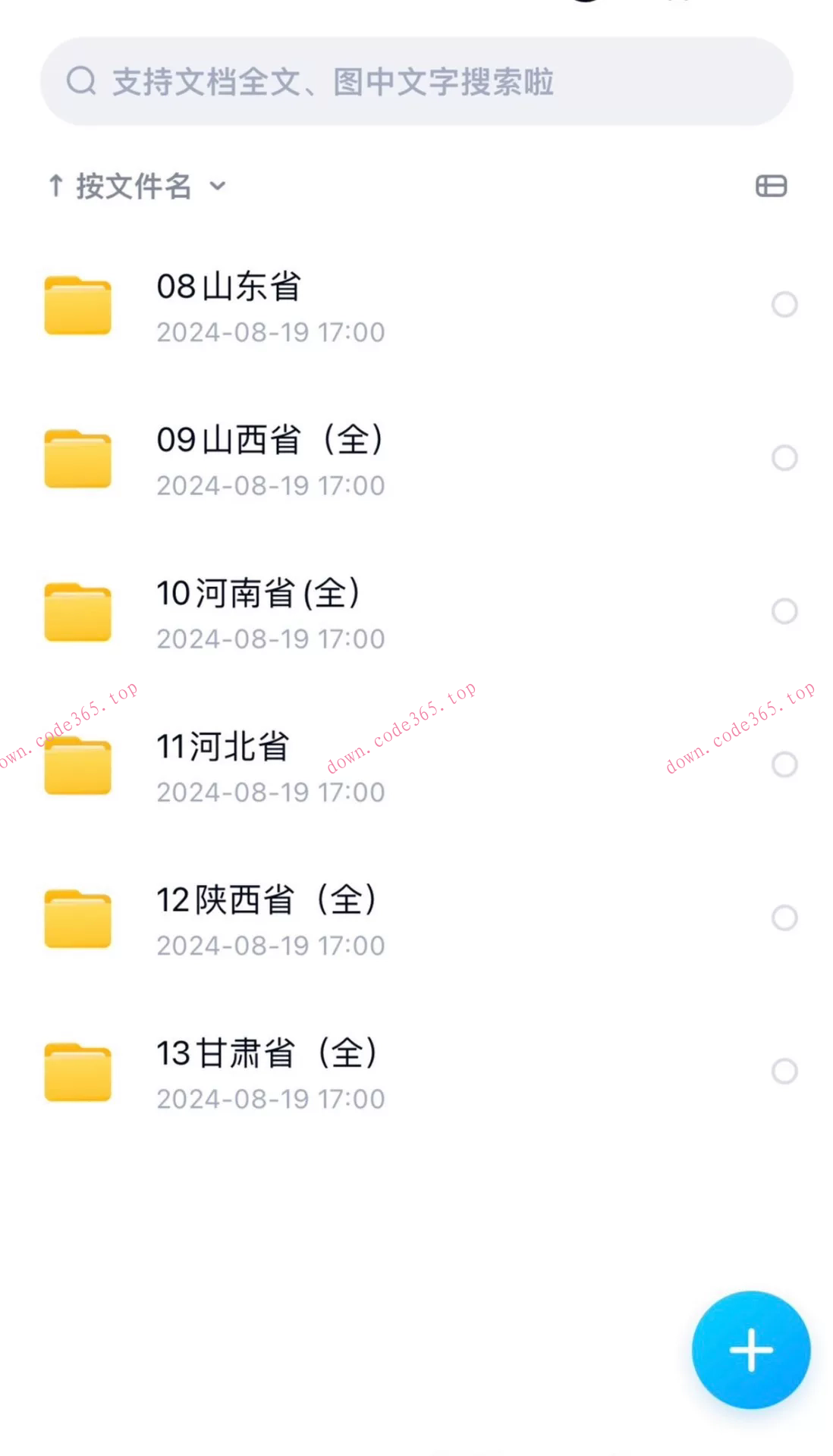Open the 08山东省 folder icon
The width and height of the screenshot is (833, 1456).
[78, 306]
